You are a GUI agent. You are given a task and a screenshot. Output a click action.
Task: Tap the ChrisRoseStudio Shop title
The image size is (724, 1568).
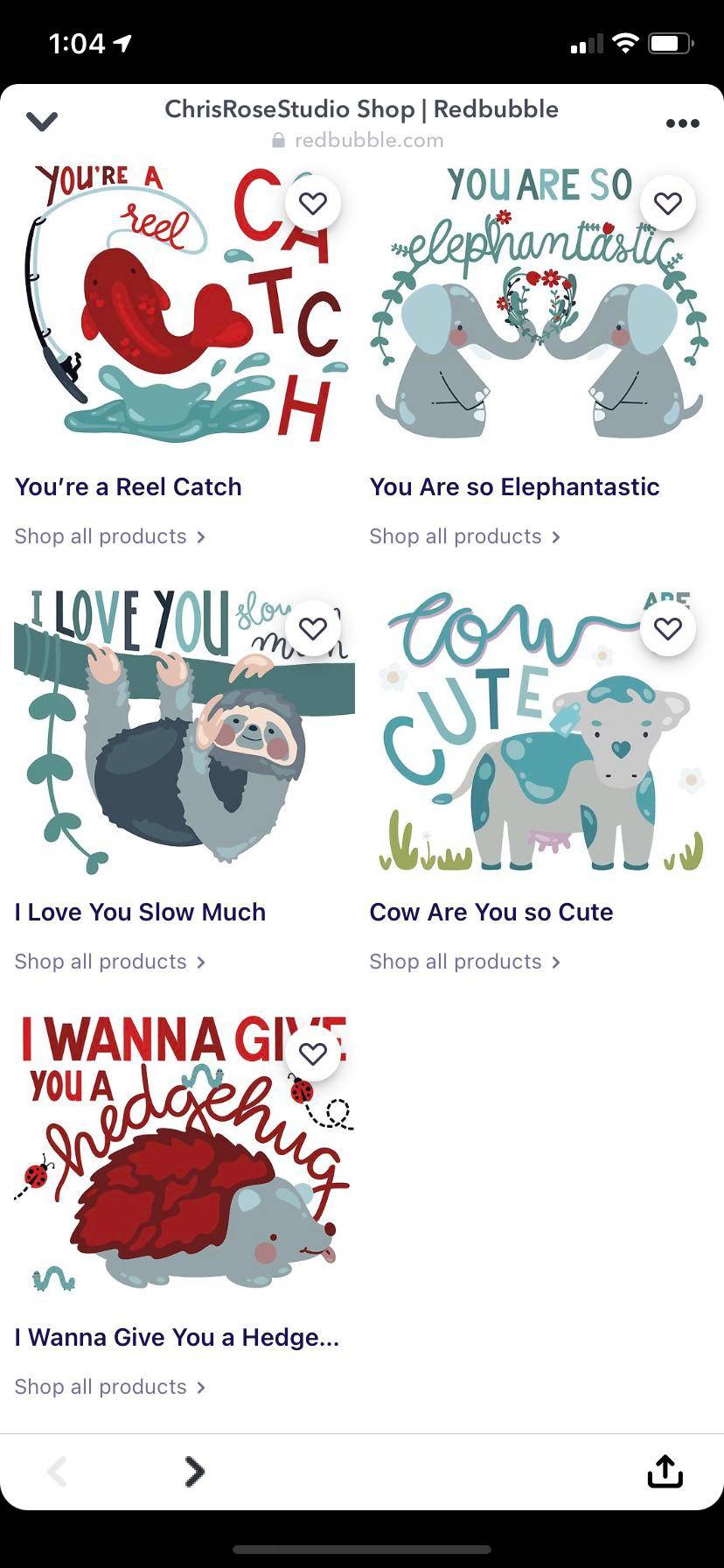[x=361, y=108]
